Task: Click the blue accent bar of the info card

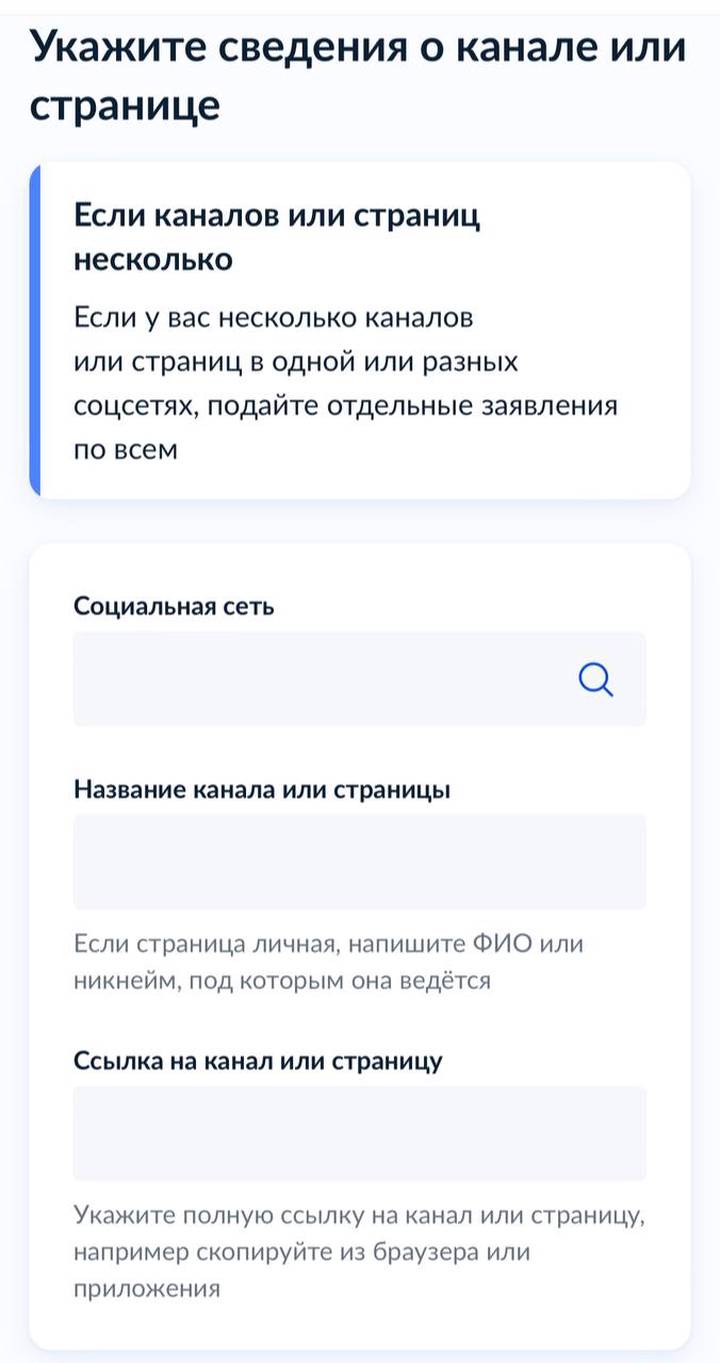Action: pos(36,330)
